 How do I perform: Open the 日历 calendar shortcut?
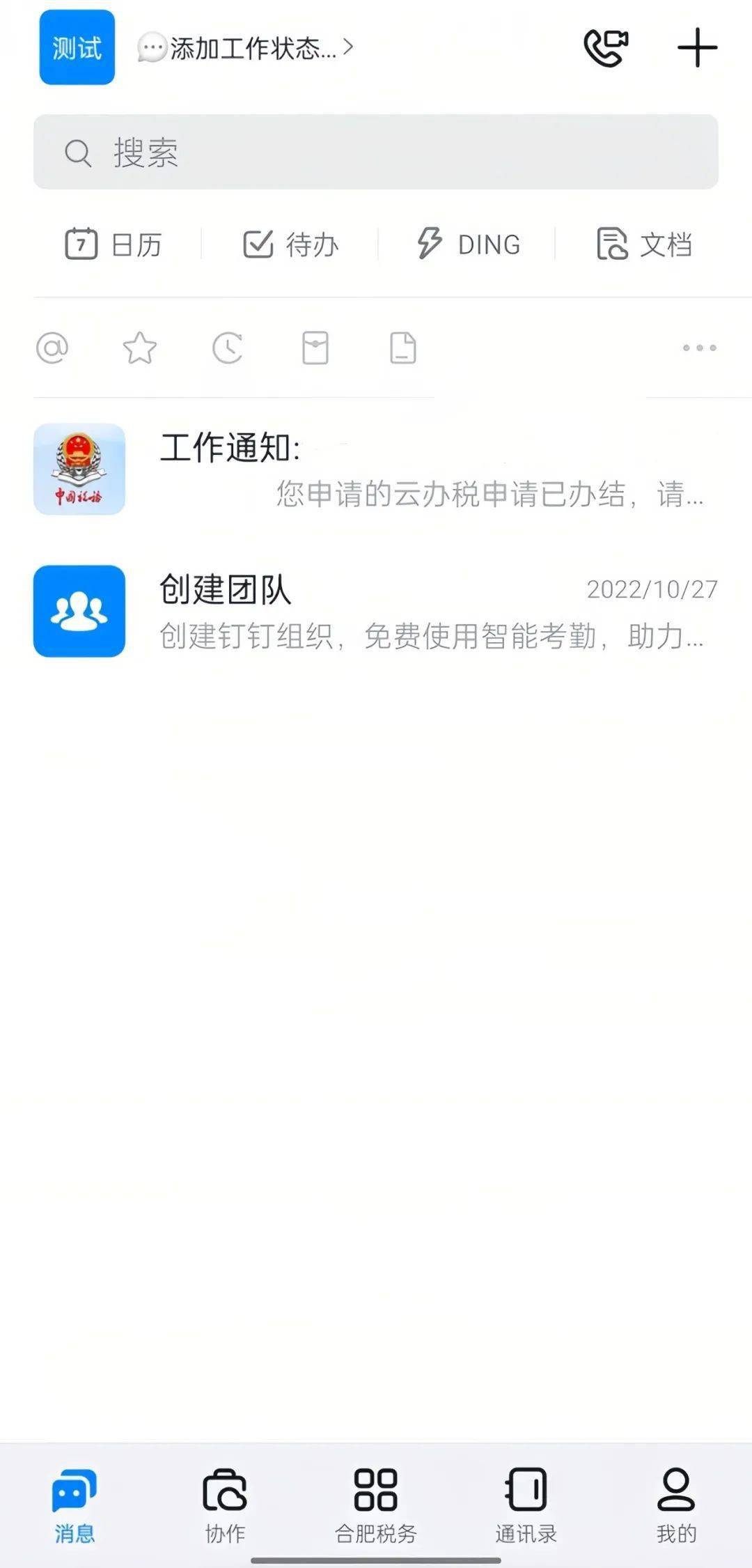point(115,244)
